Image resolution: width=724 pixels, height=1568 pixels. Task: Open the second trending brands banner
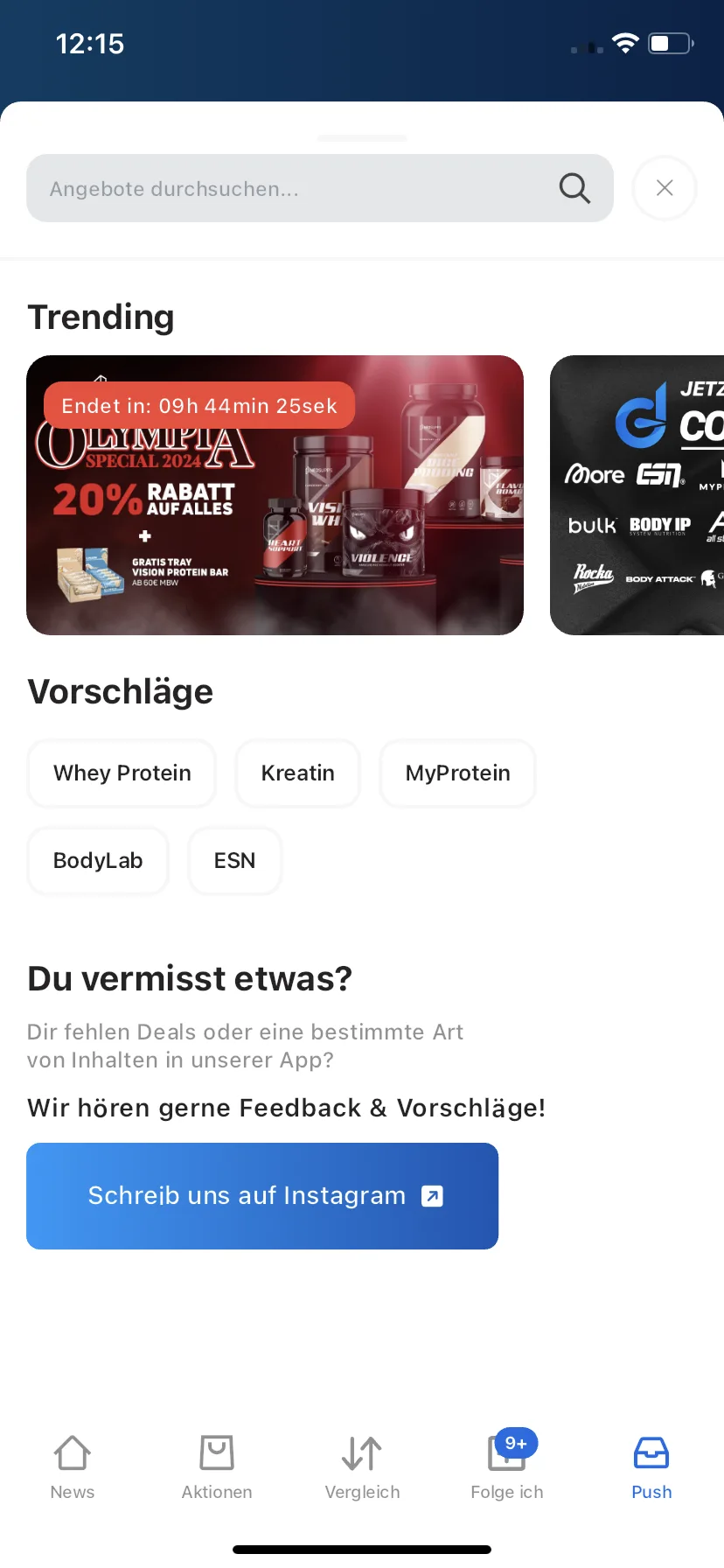(638, 495)
